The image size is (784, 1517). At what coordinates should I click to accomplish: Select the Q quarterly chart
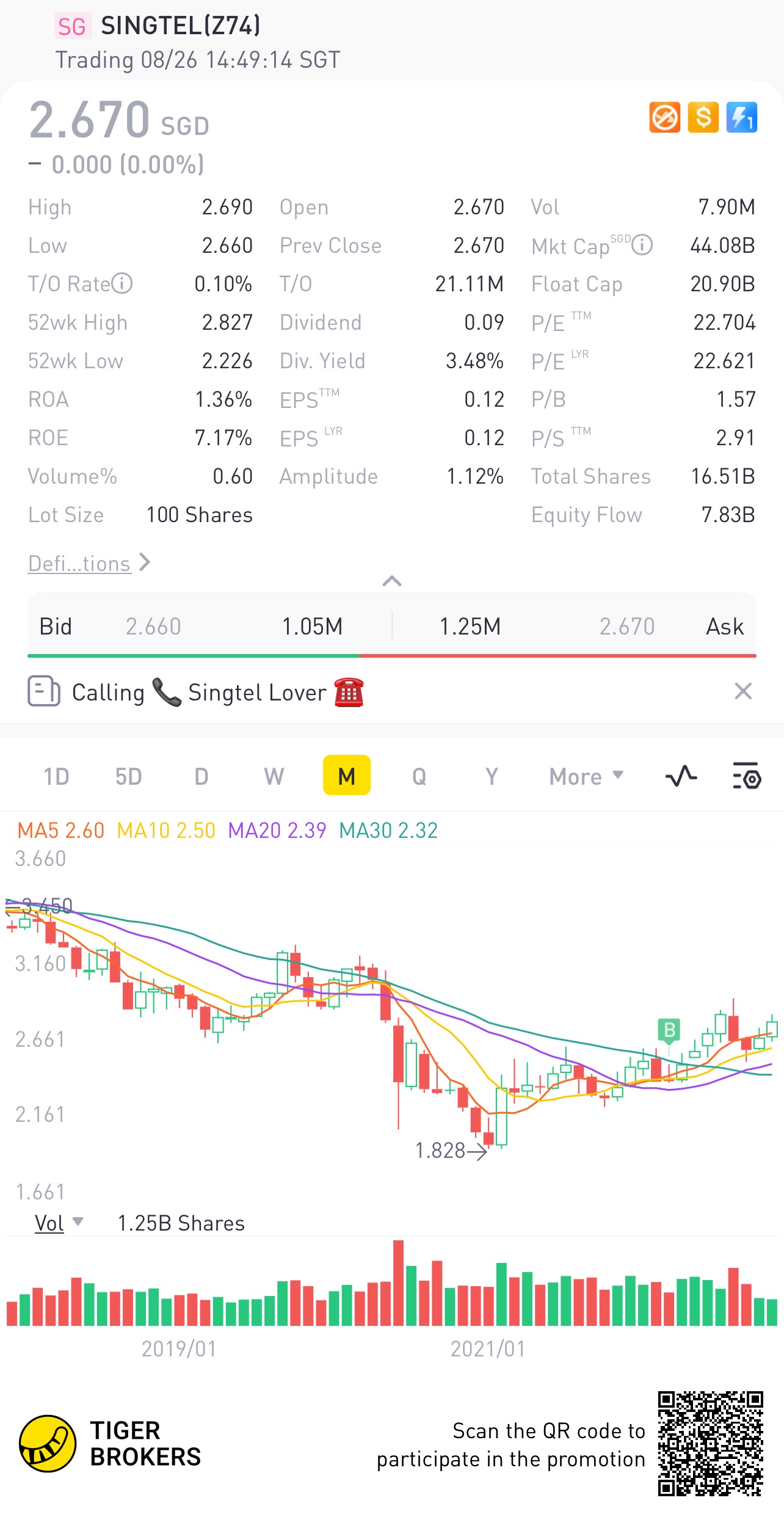pos(419,776)
